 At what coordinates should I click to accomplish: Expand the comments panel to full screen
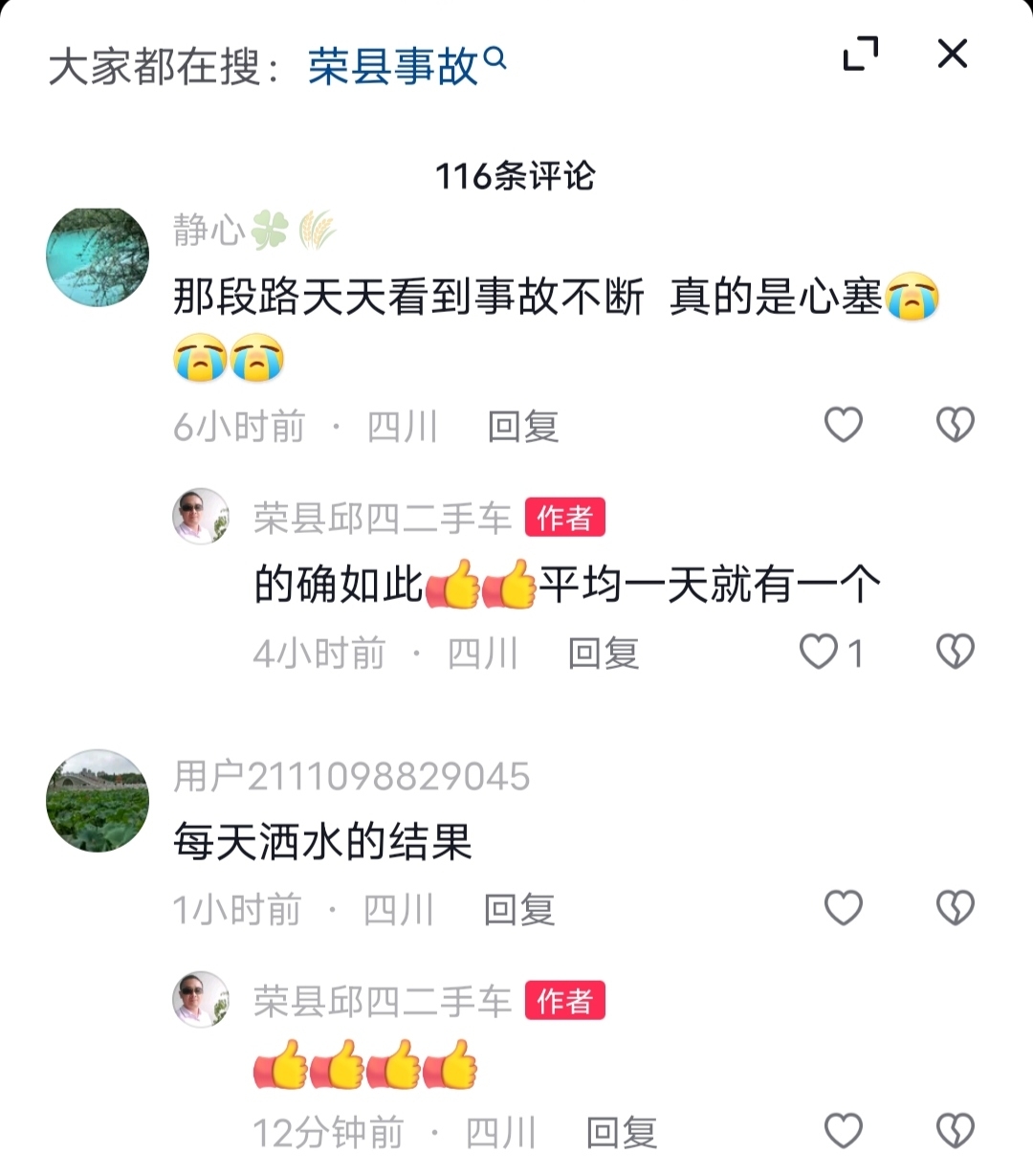pos(860,54)
